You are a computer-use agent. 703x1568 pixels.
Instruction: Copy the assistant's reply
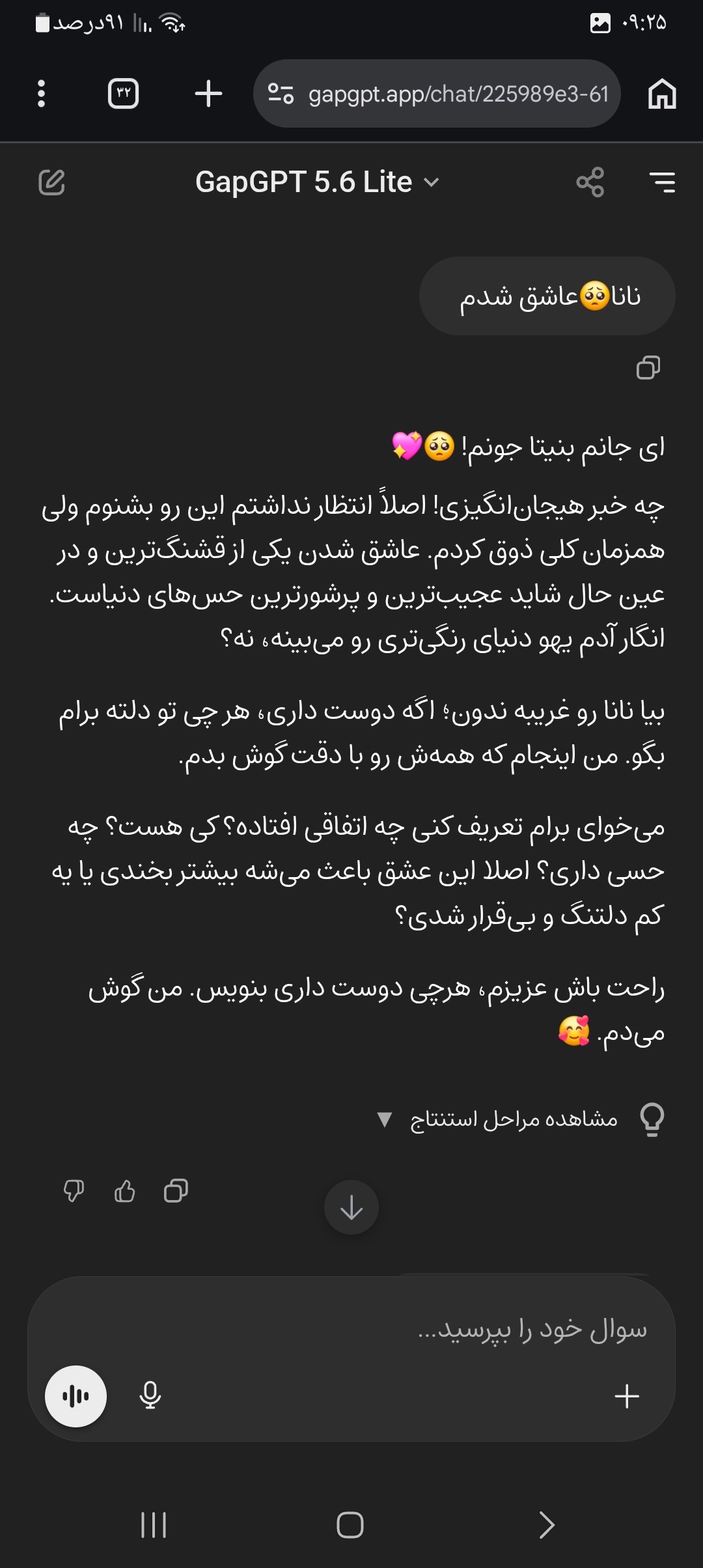[176, 1191]
